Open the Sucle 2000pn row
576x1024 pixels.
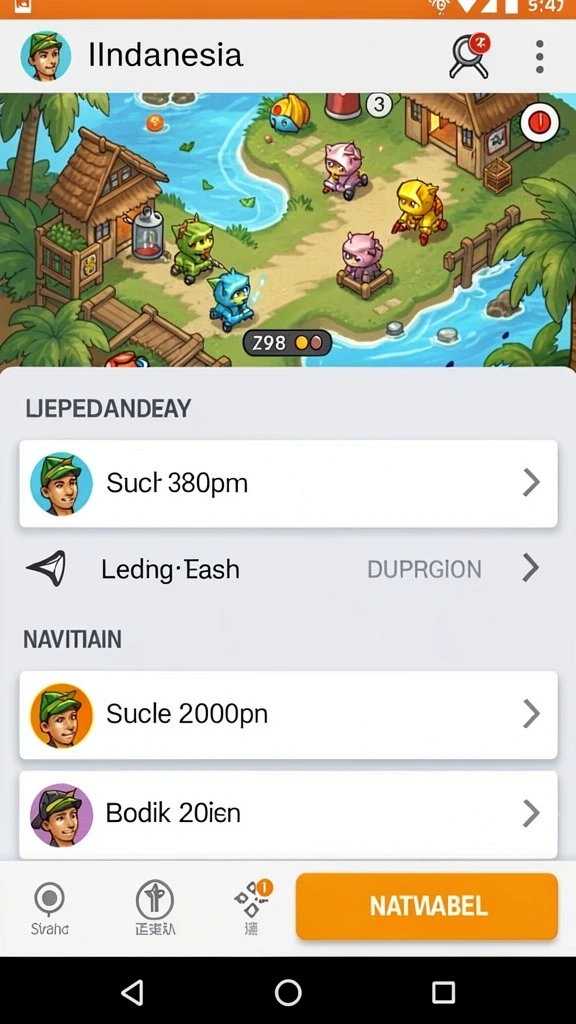(x=288, y=714)
